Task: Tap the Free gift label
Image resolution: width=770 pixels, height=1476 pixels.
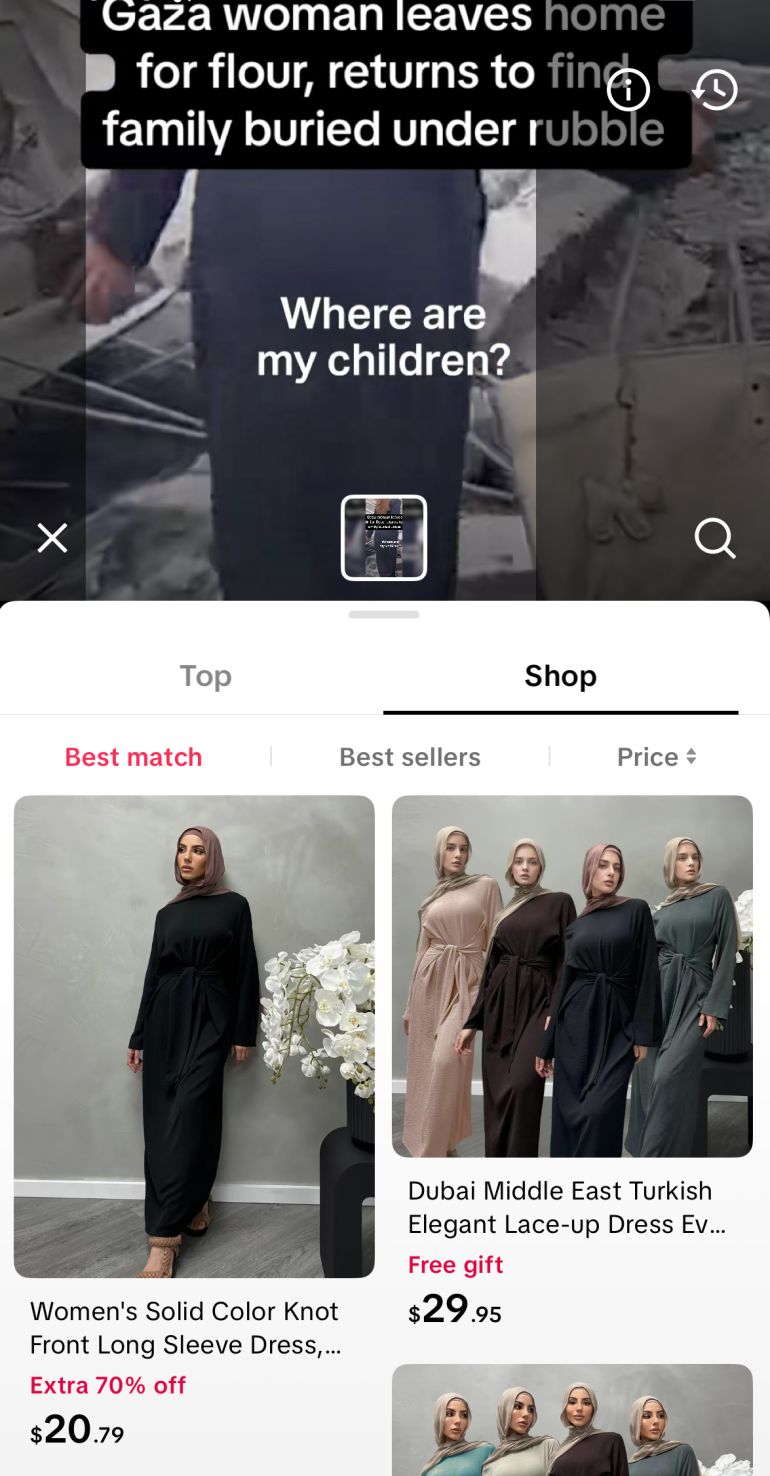Action: (455, 1265)
